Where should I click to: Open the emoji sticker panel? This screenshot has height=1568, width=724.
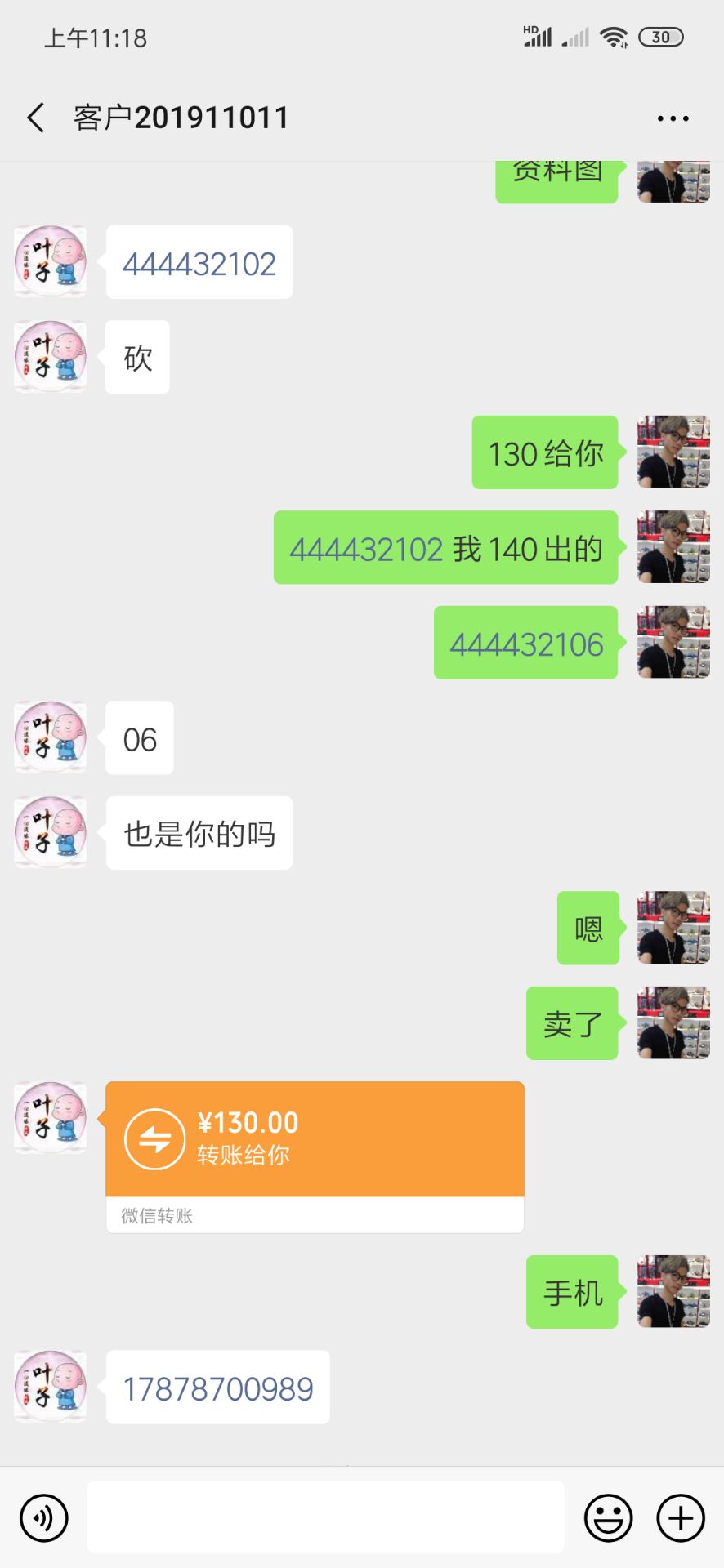coord(608,1518)
